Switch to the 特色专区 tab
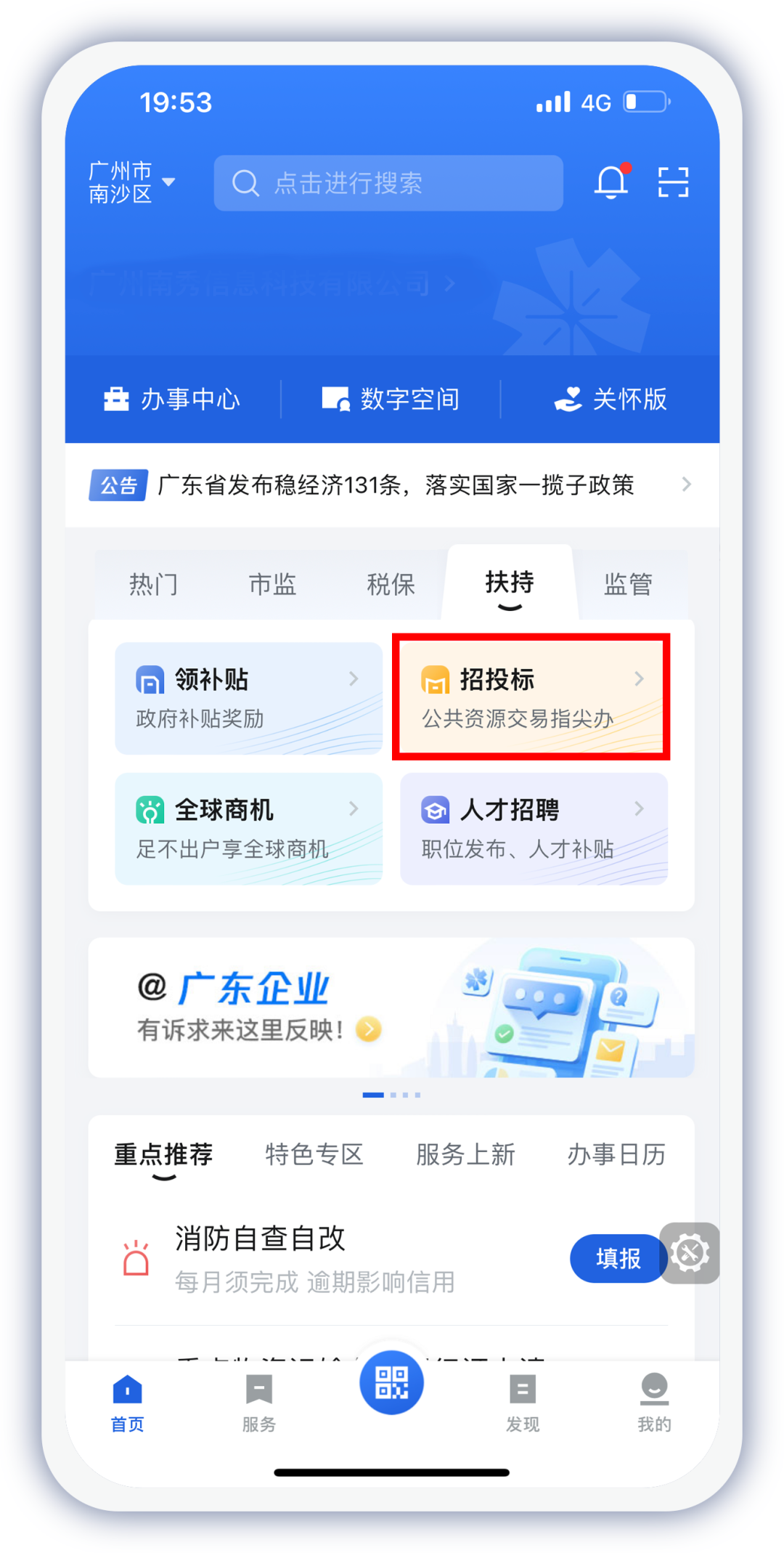This screenshot has height=1553, width=784. point(314,1154)
